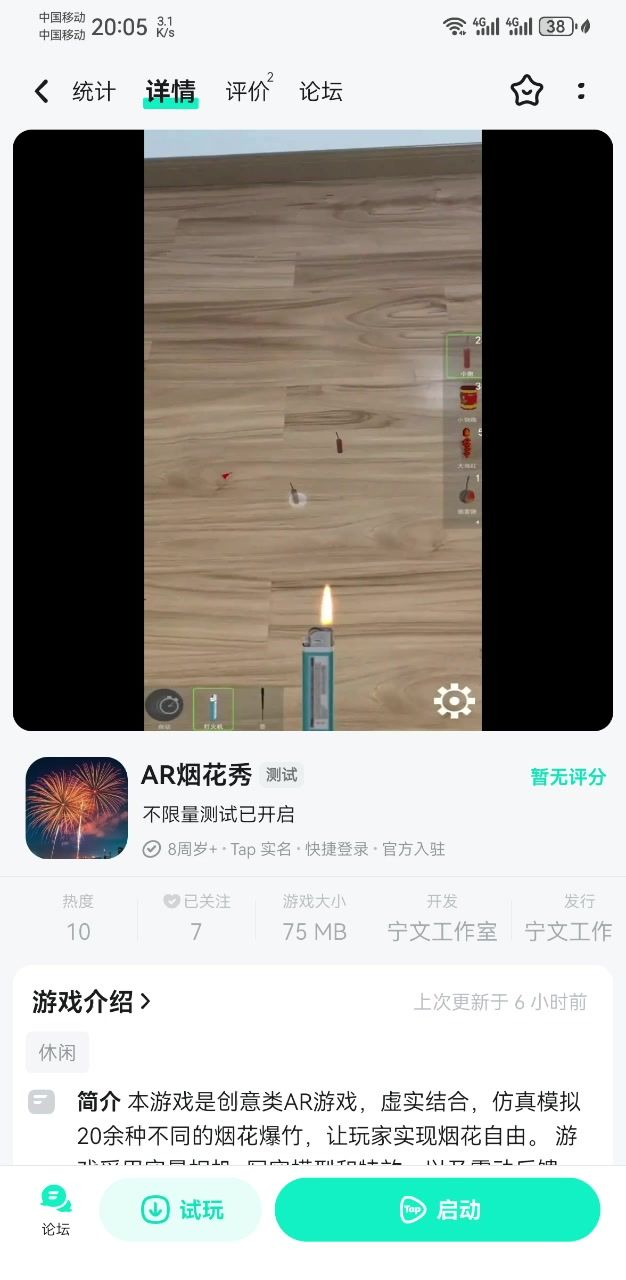Tap the AR烟花秀 fireworks app icon
The image size is (626, 1280).
77,808
